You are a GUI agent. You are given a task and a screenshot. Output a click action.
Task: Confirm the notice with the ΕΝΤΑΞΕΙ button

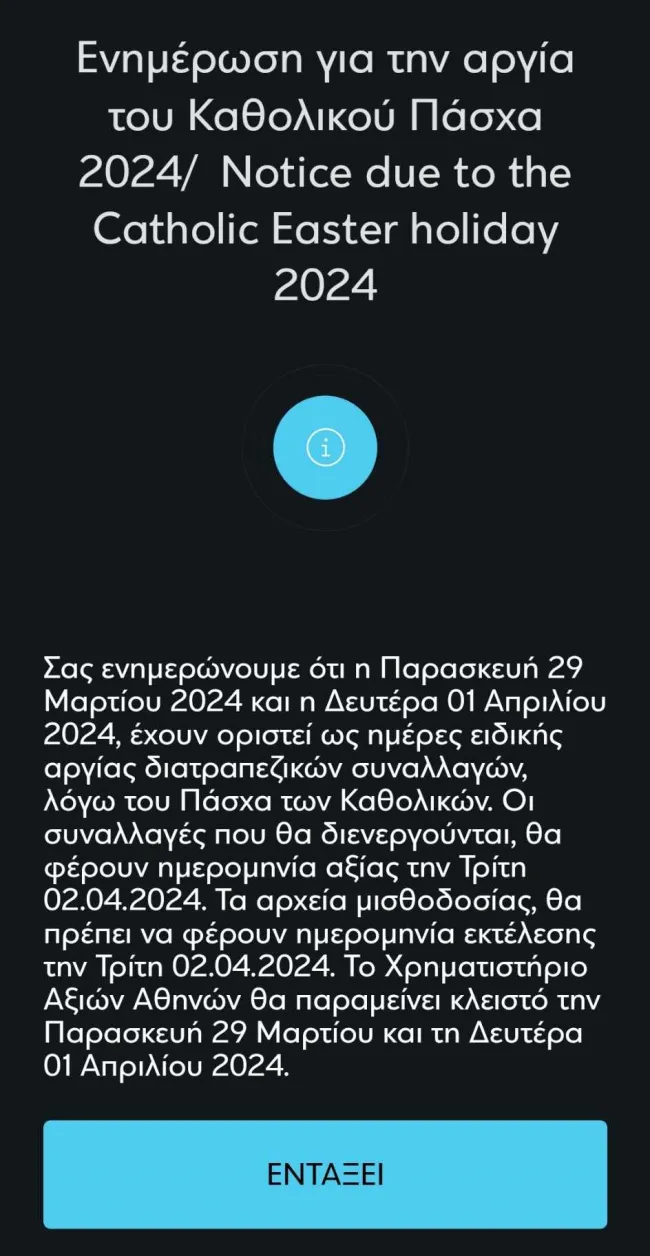point(325,1174)
